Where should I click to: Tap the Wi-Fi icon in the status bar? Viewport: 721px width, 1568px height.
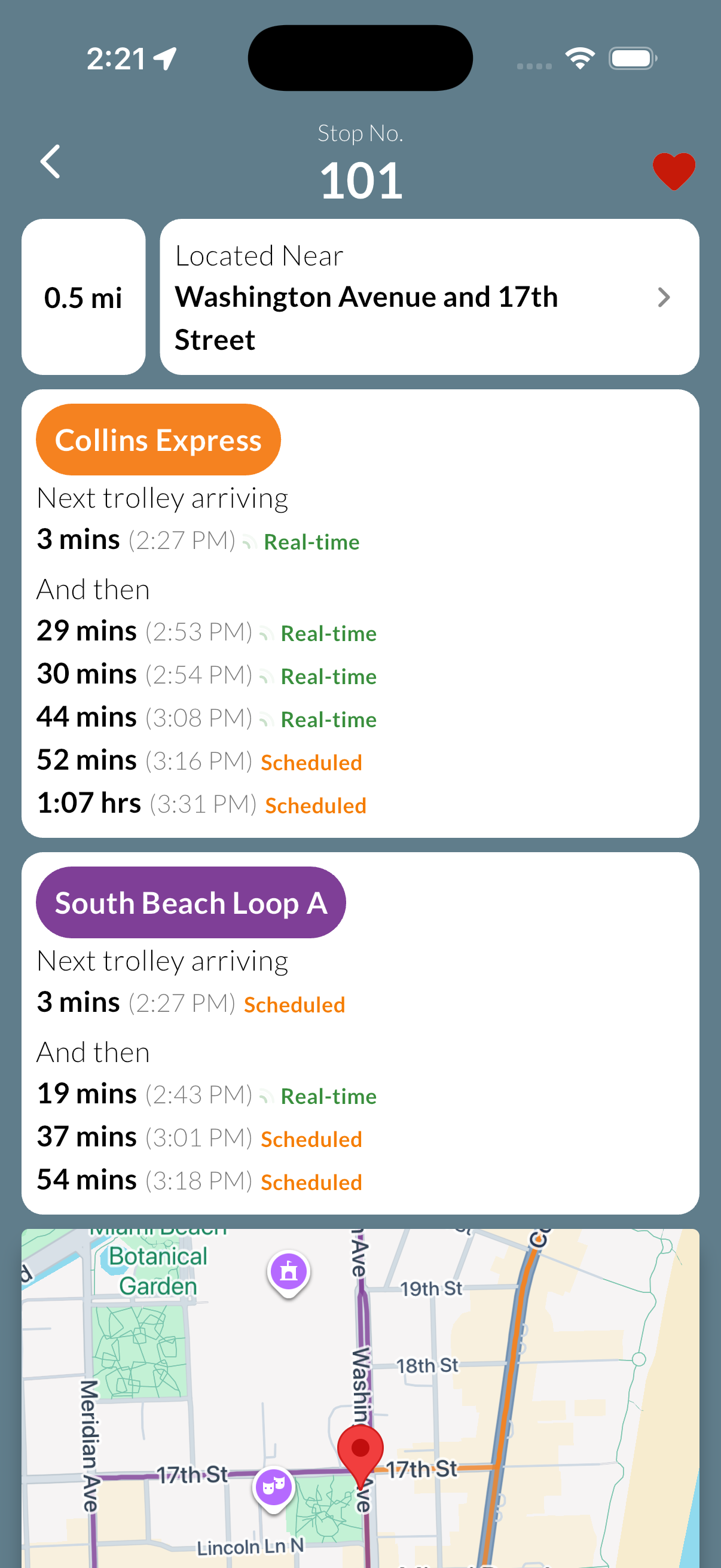[580, 57]
